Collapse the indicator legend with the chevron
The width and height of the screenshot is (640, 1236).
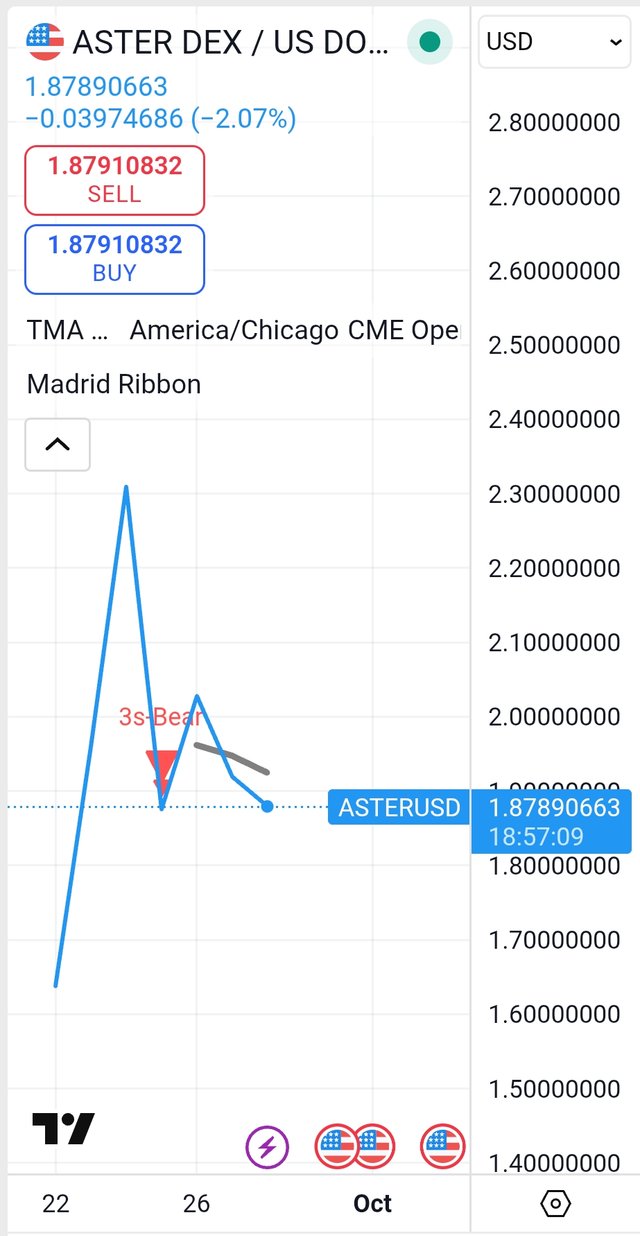click(x=58, y=444)
